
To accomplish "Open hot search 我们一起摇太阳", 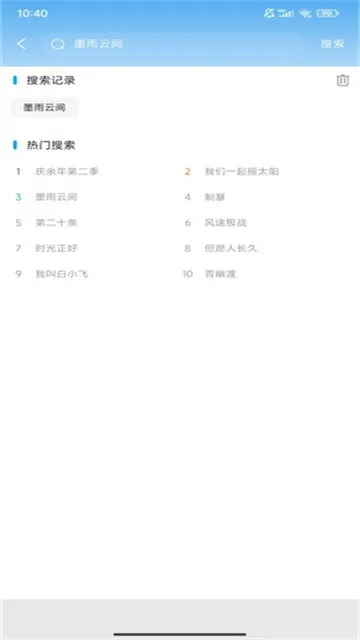I will pyautogui.click(x=242, y=171).
